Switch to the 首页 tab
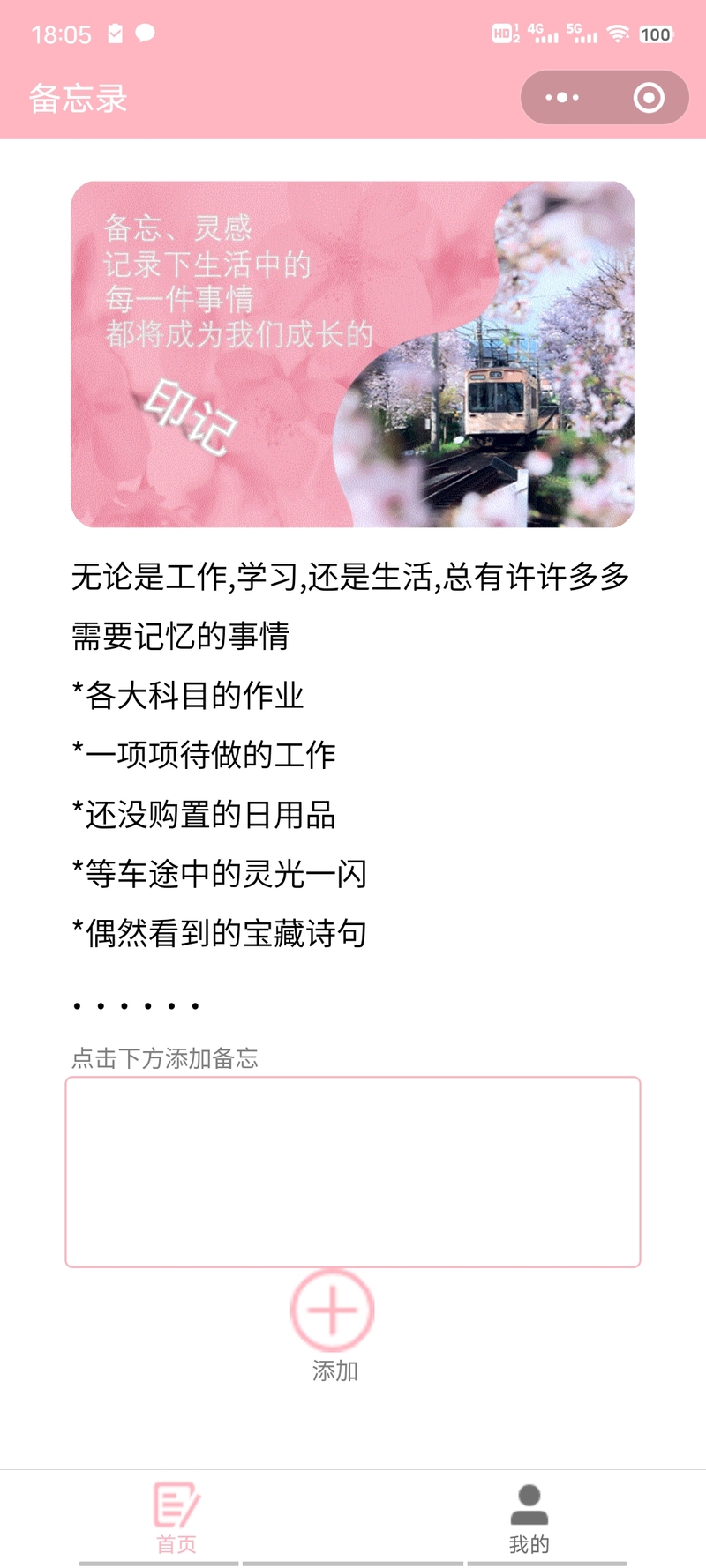 (x=176, y=1519)
